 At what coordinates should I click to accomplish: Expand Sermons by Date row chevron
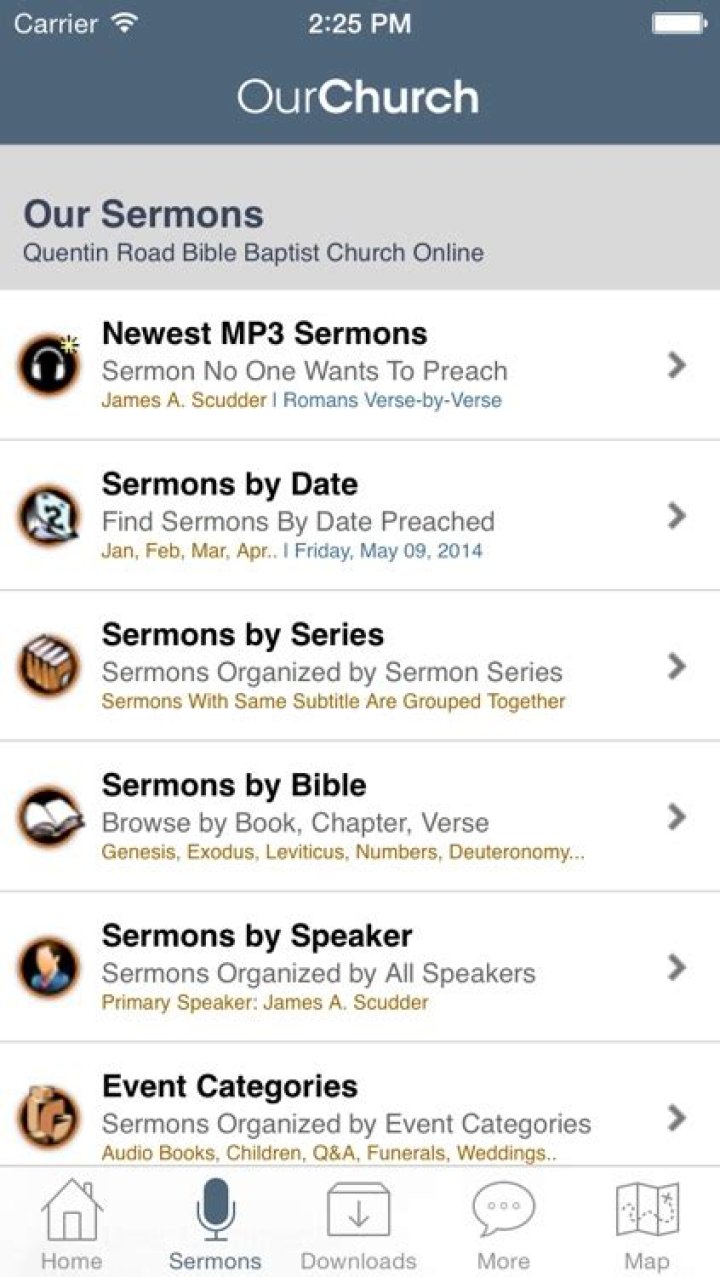(676, 516)
